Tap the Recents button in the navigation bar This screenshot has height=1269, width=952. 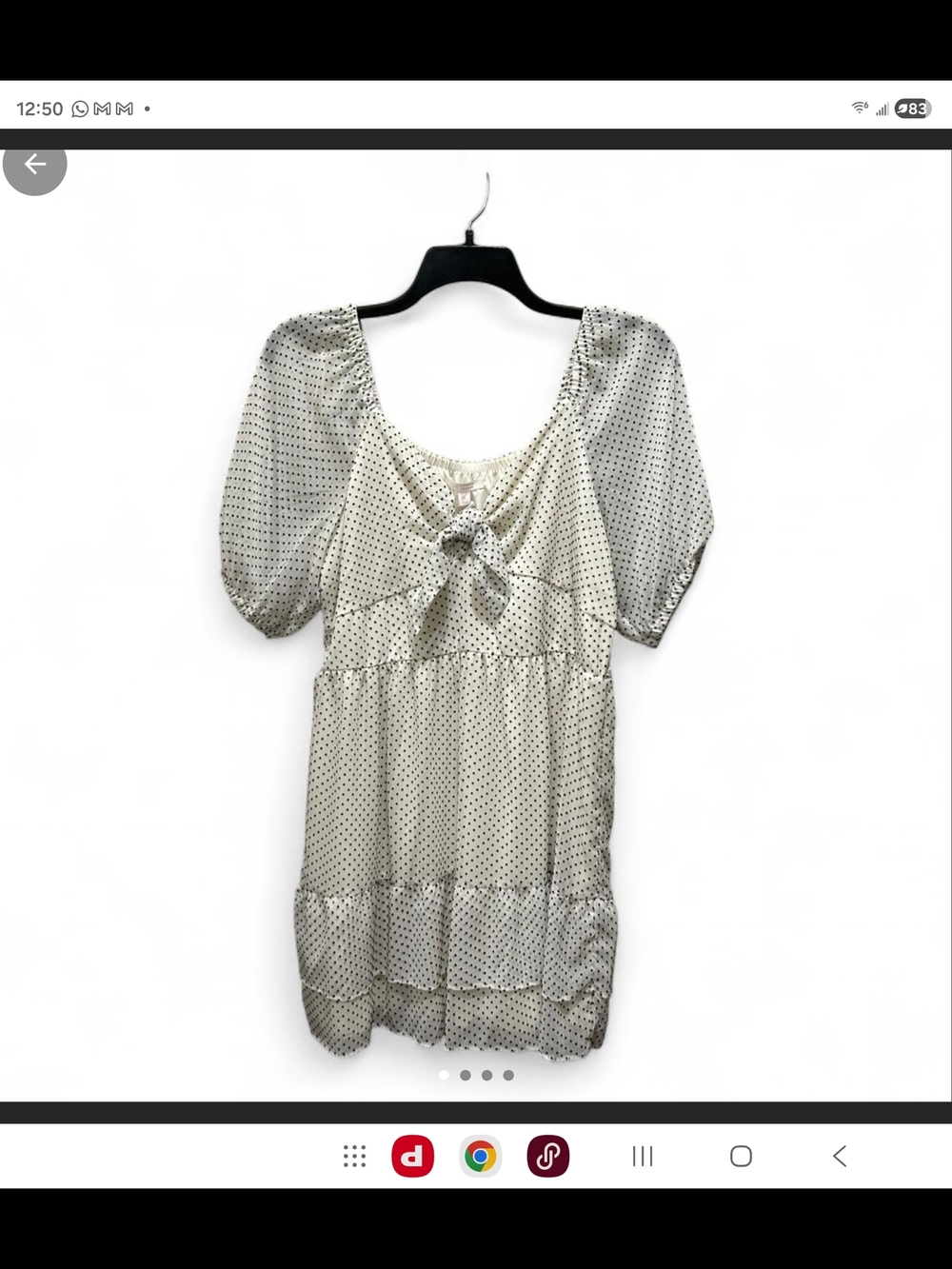coord(641,1157)
